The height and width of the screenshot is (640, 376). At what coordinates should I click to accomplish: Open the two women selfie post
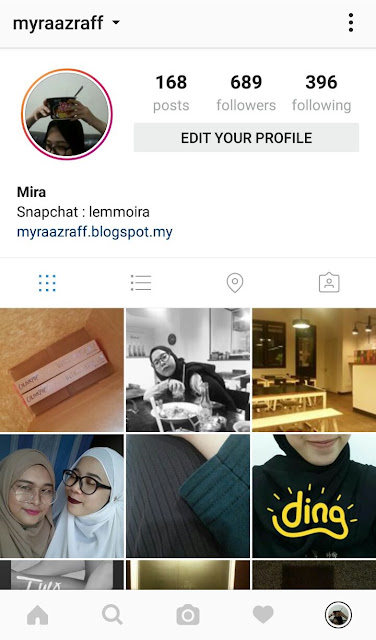click(x=62, y=496)
